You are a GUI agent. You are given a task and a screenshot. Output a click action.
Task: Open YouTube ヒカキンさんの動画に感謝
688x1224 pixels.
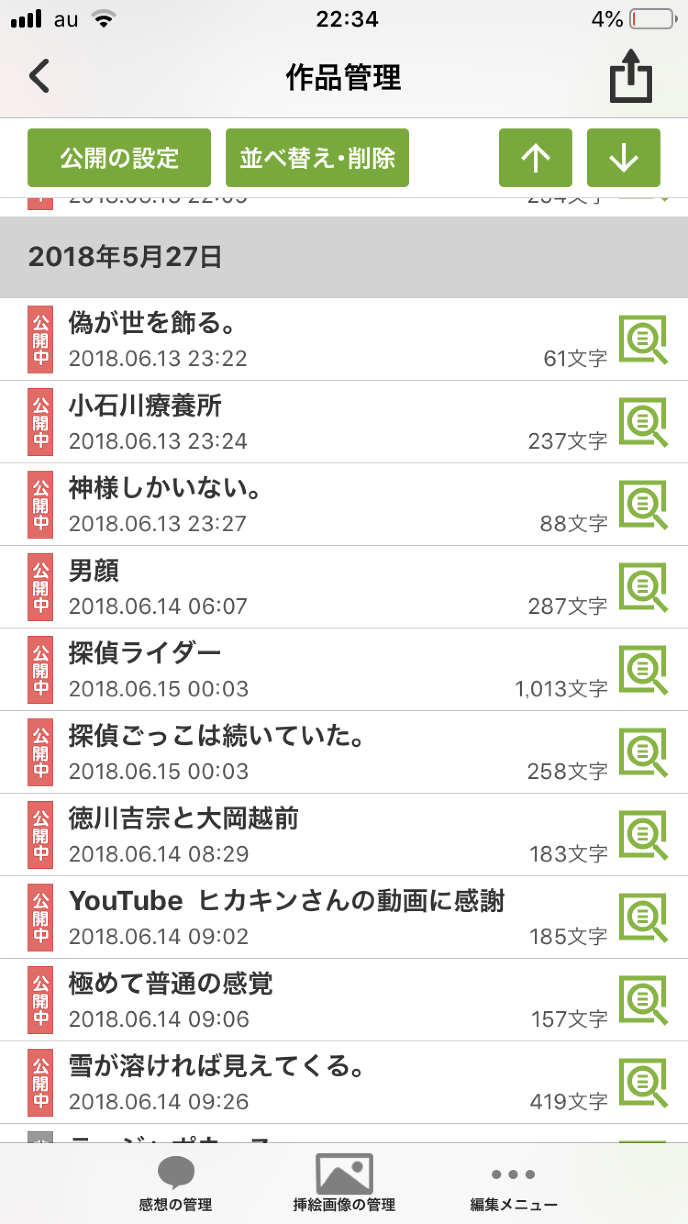pyautogui.click(x=300, y=918)
